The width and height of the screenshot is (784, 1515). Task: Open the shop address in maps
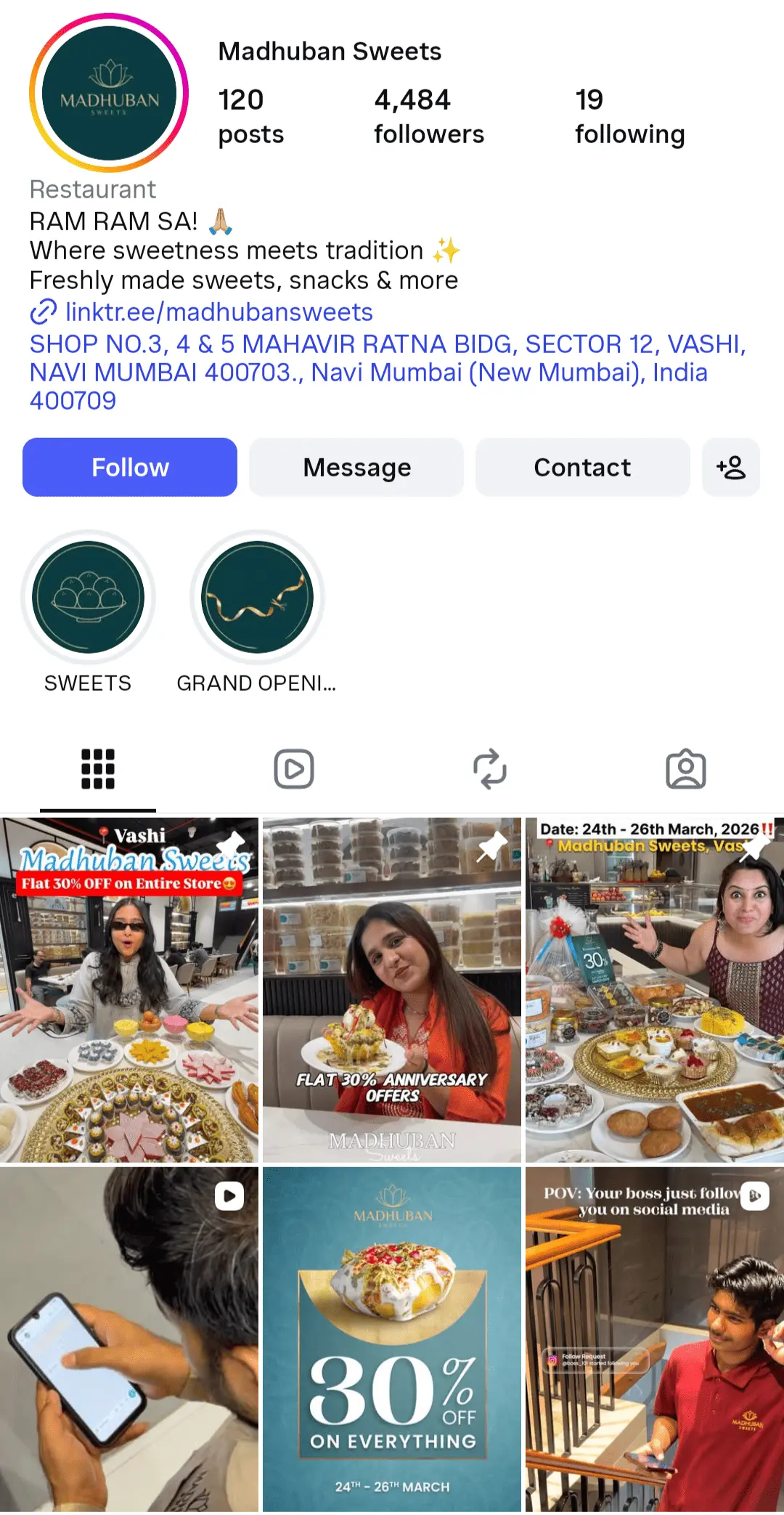point(388,372)
